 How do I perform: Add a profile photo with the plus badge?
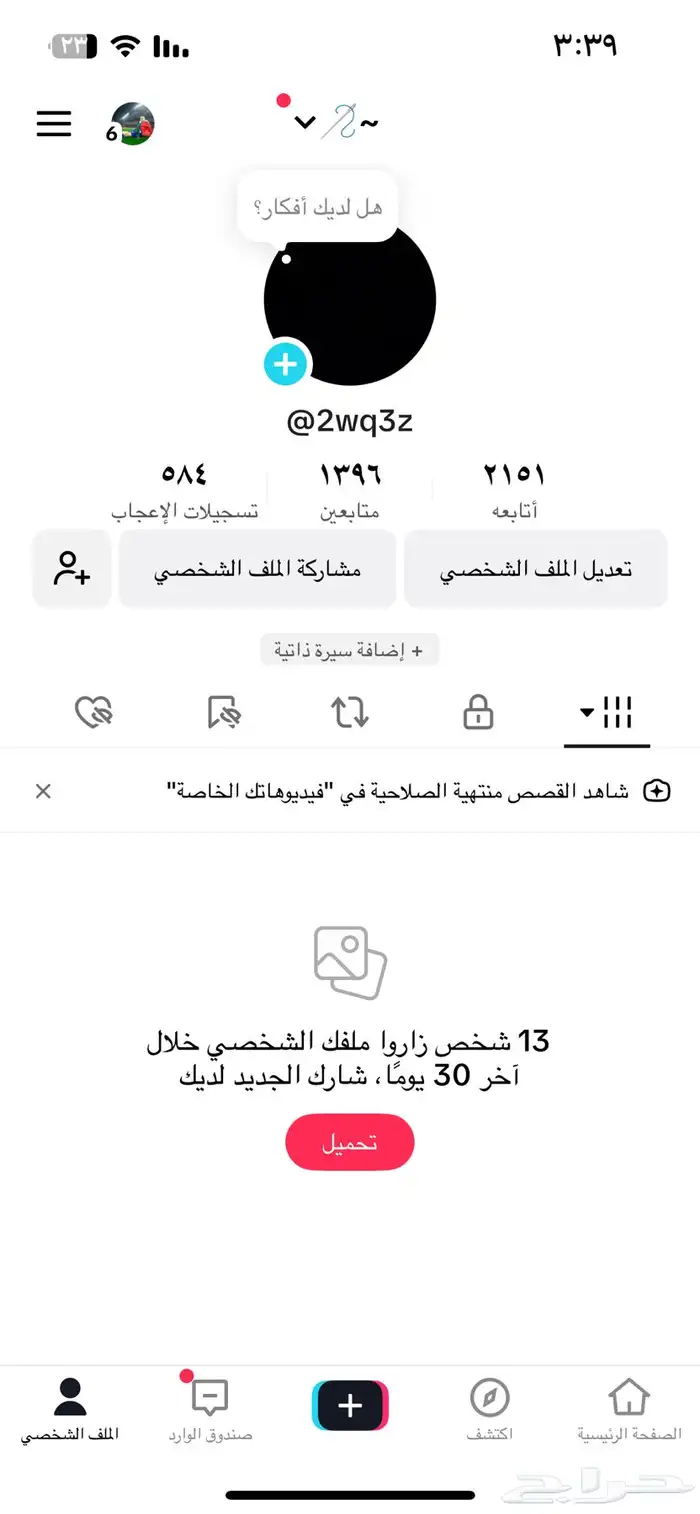(x=286, y=364)
